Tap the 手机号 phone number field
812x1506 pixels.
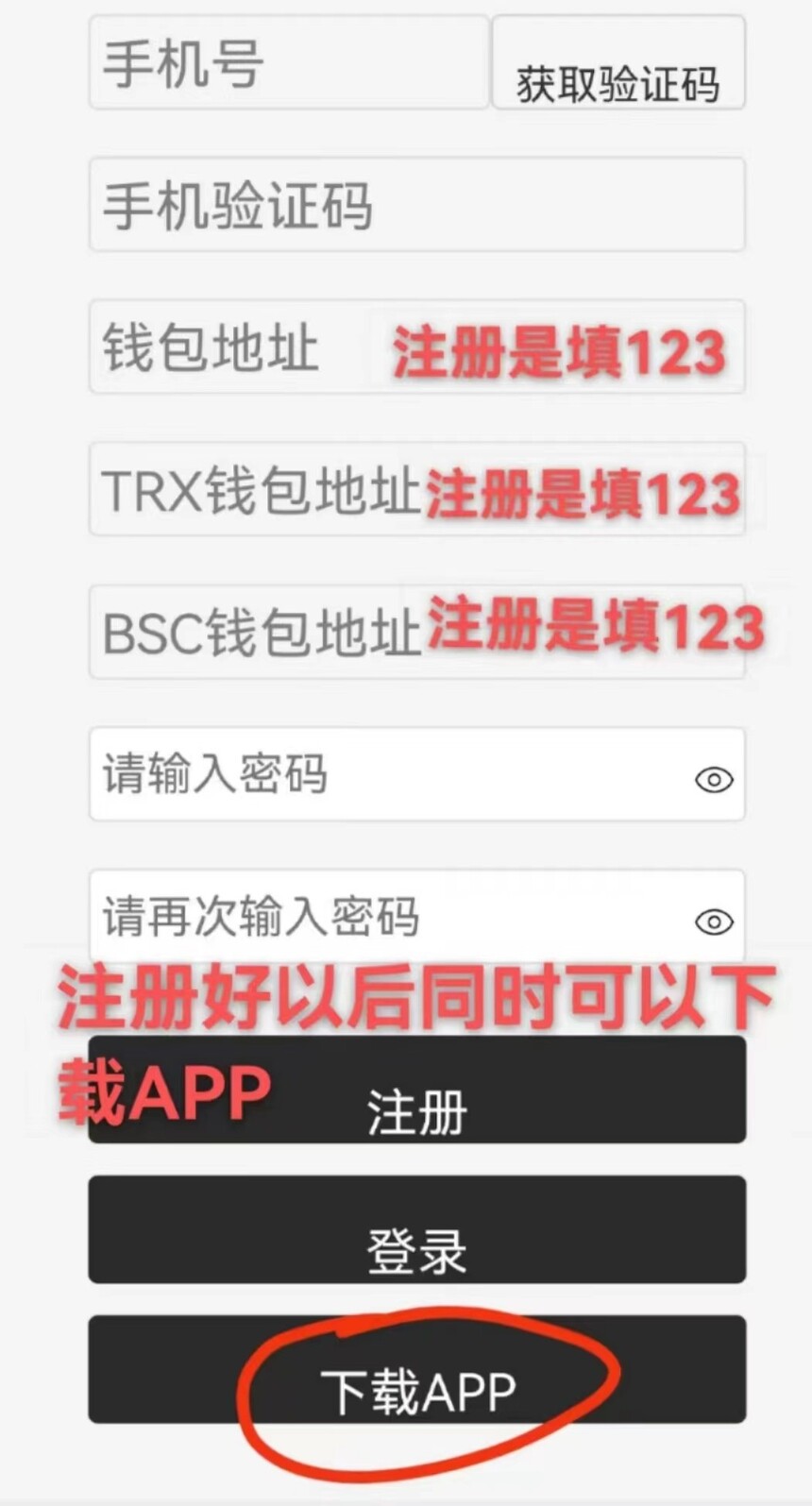[289, 63]
